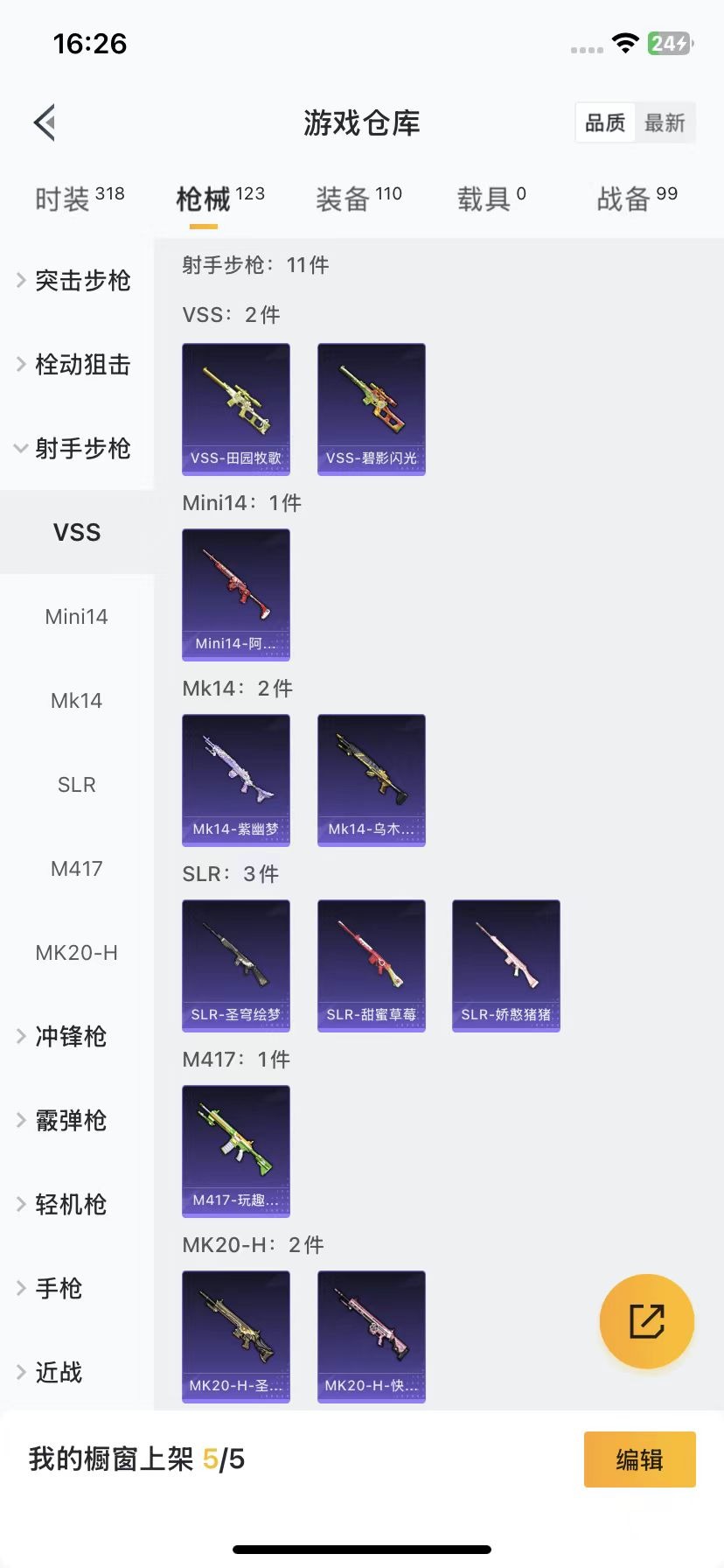Switch to the 装备 tab

point(359,199)
